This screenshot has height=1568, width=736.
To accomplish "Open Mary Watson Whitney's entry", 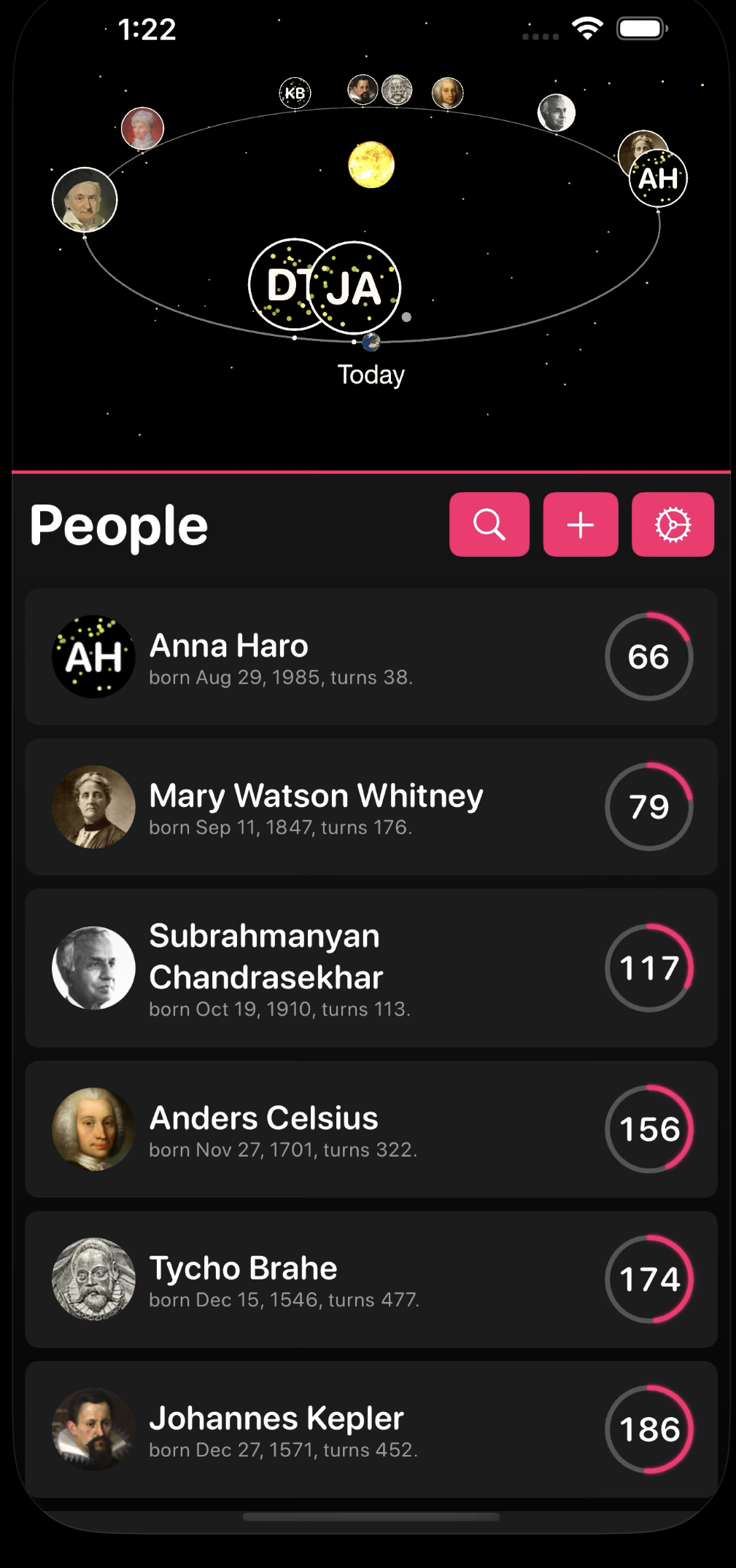I will click(x=371, y=807).
